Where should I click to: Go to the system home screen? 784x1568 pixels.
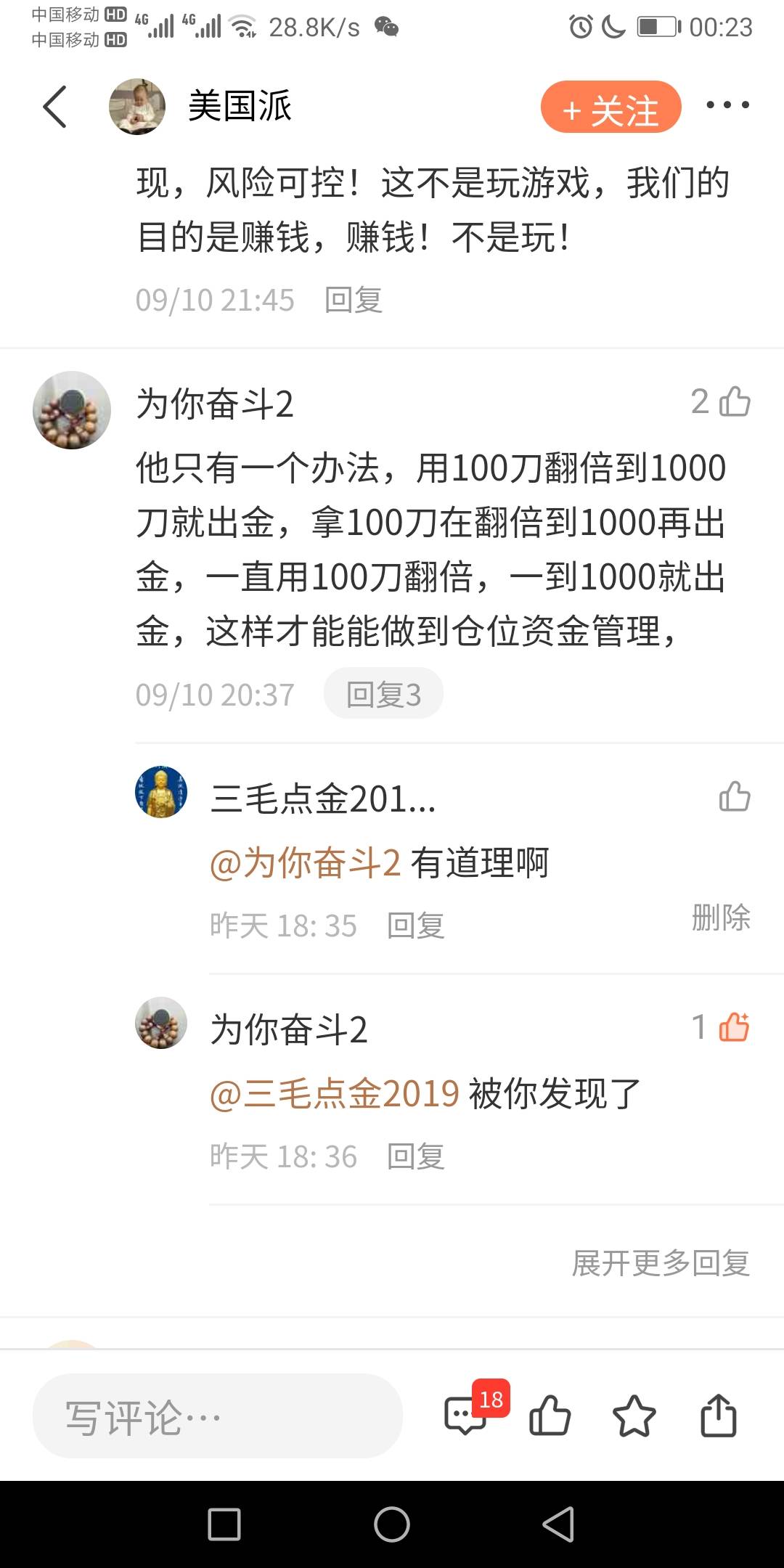click(392, 1524)
